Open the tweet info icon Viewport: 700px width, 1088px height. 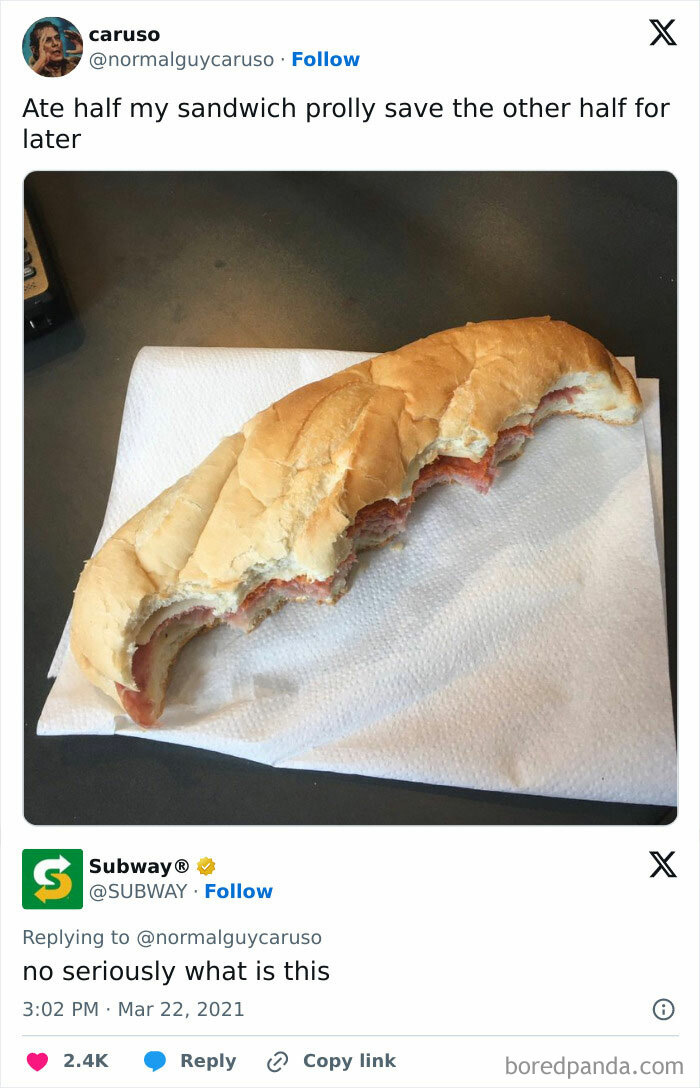pyautogui.click(x=664, y=1009)
